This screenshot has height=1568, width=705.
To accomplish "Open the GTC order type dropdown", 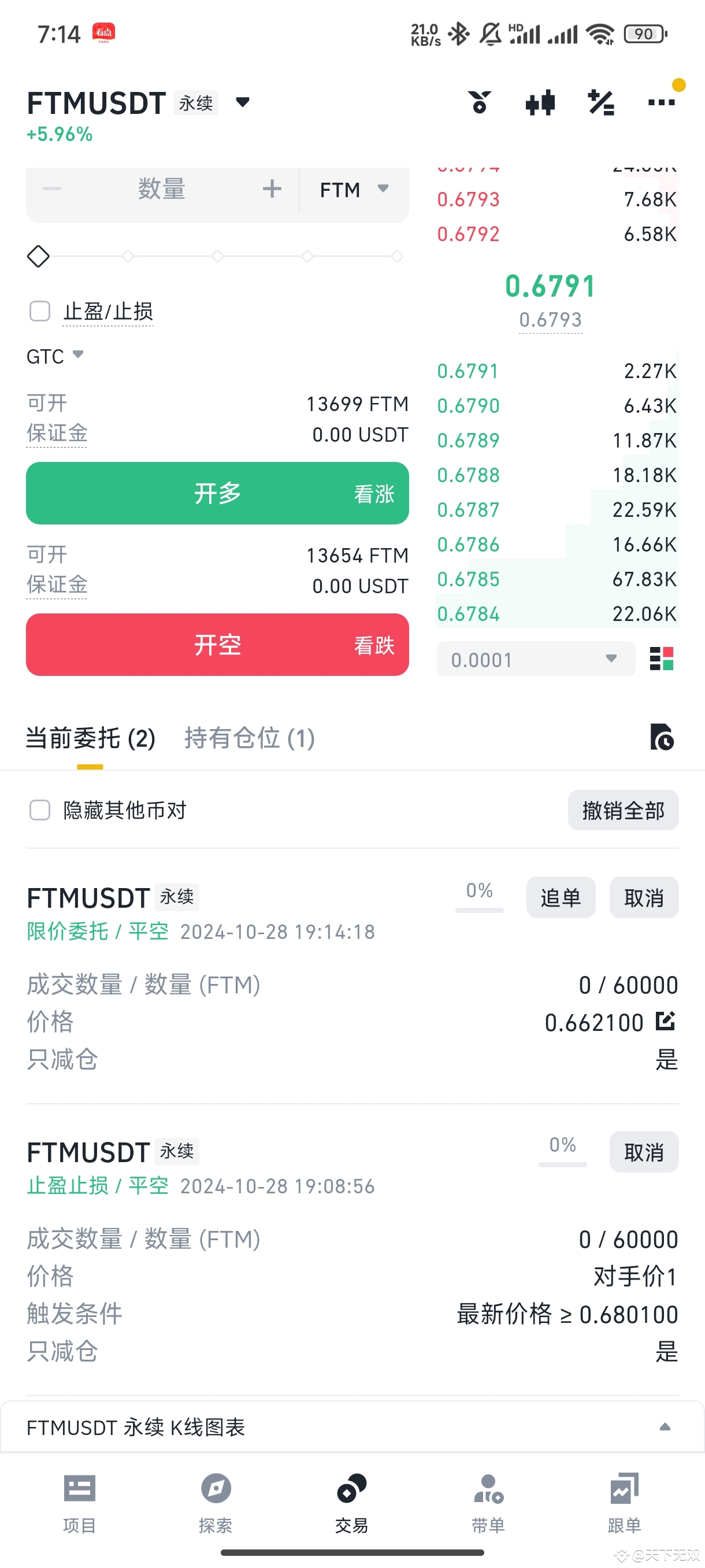I will pyautogui.click(x=55, y=356).
